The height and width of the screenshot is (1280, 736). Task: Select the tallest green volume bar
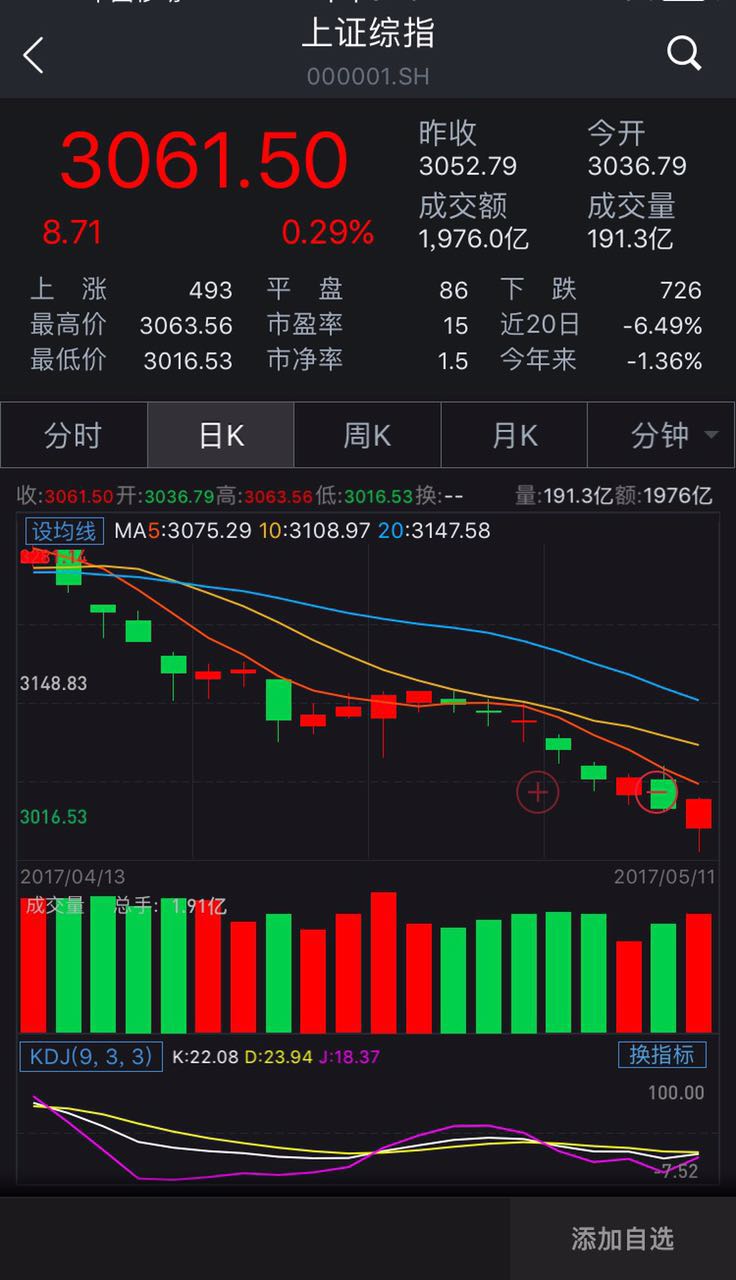click(102, 960)
